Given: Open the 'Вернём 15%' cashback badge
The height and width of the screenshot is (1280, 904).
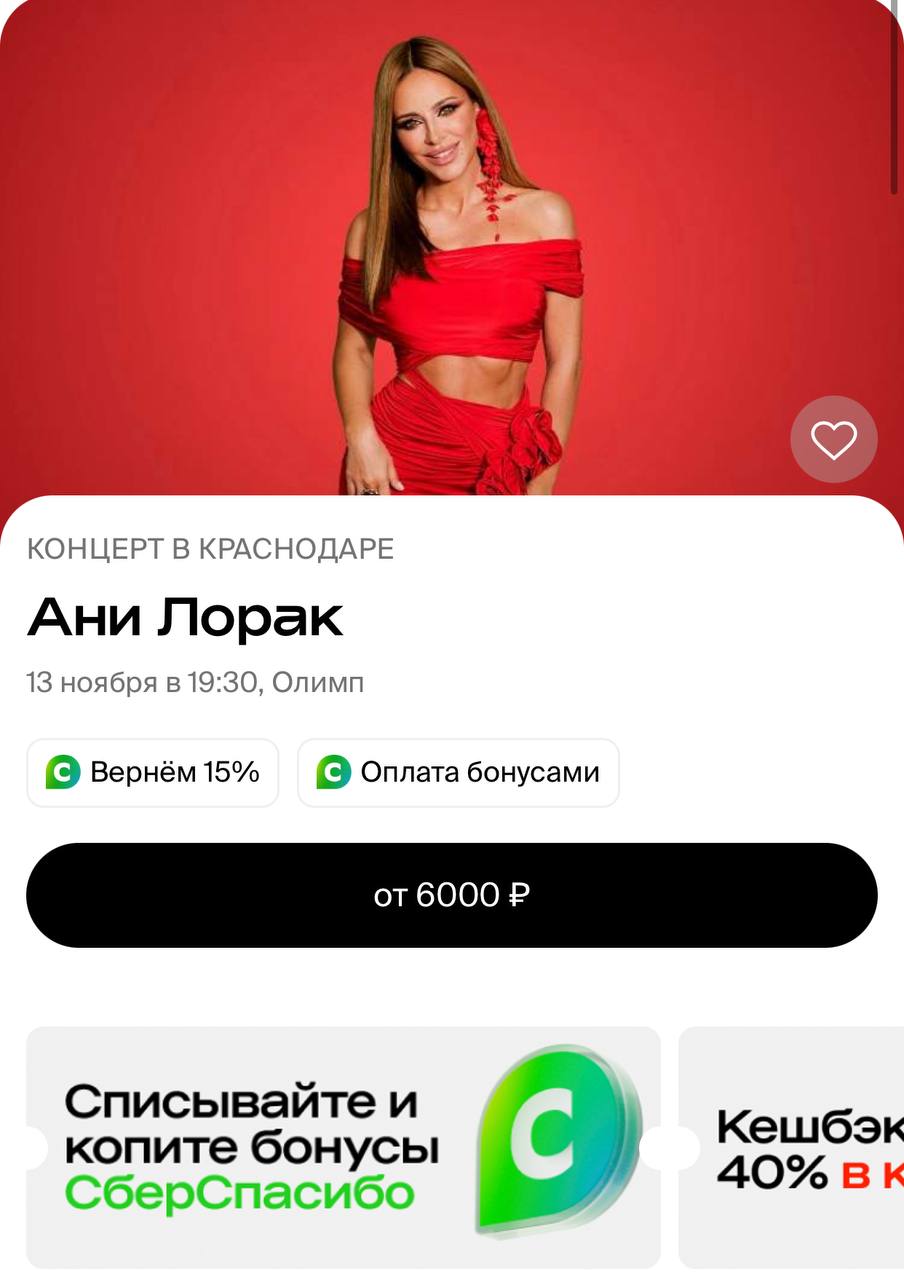Looking at the screenshot, I should pyautogui.click(x=152, y=772).
